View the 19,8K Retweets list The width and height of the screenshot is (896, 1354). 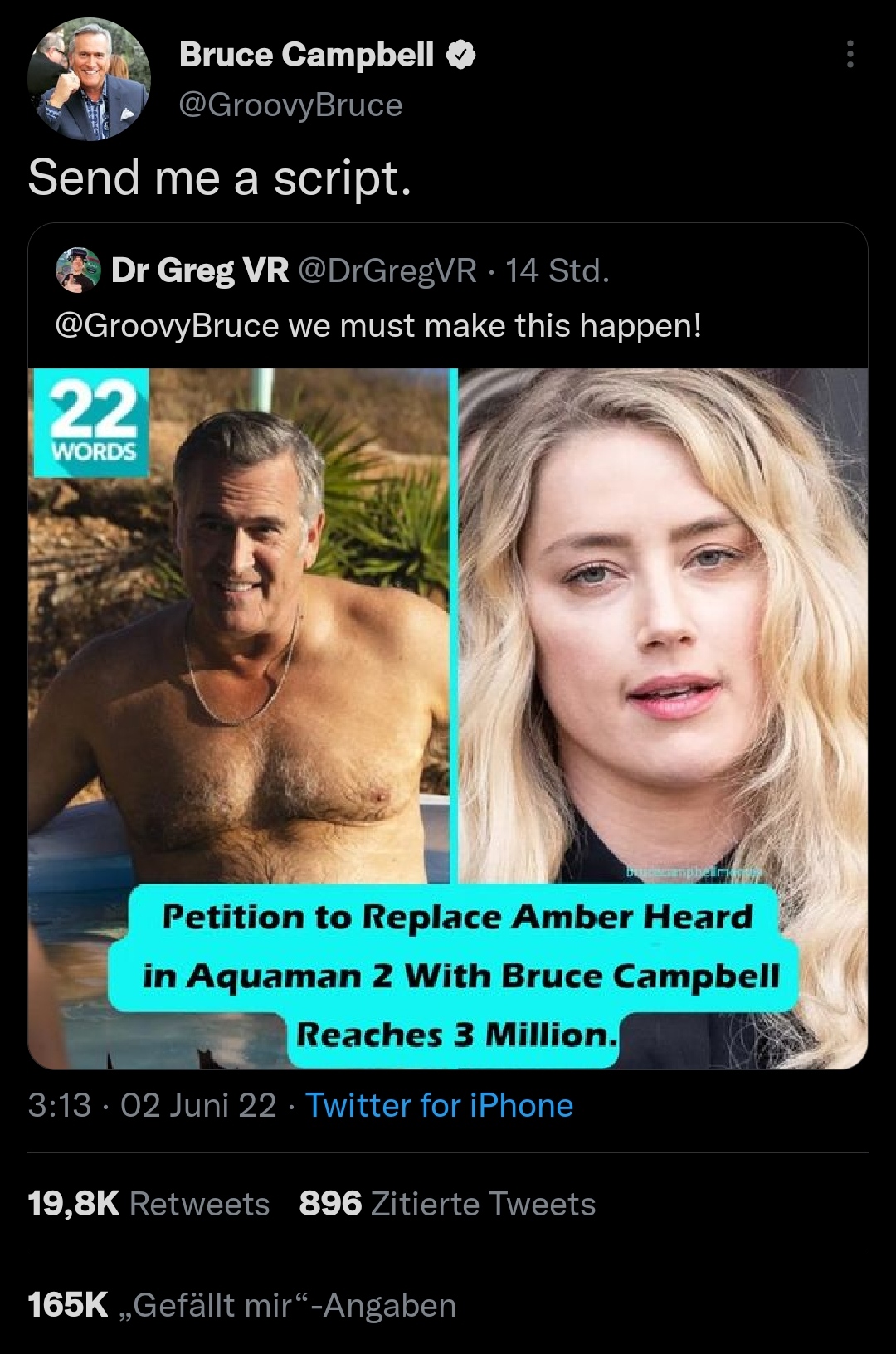[149, 1204]
